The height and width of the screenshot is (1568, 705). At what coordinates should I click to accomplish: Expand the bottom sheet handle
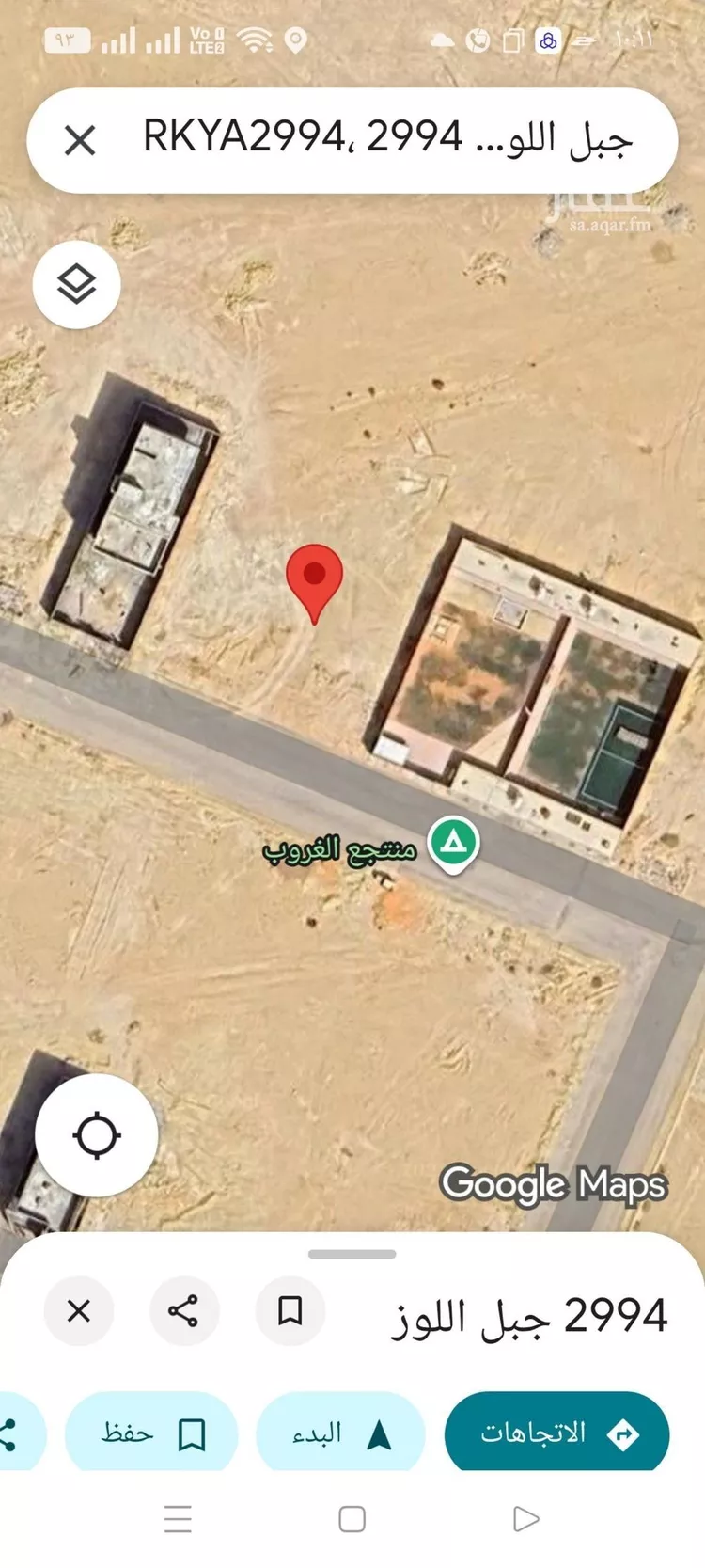pyautogui.click(x=352, y=1254)
